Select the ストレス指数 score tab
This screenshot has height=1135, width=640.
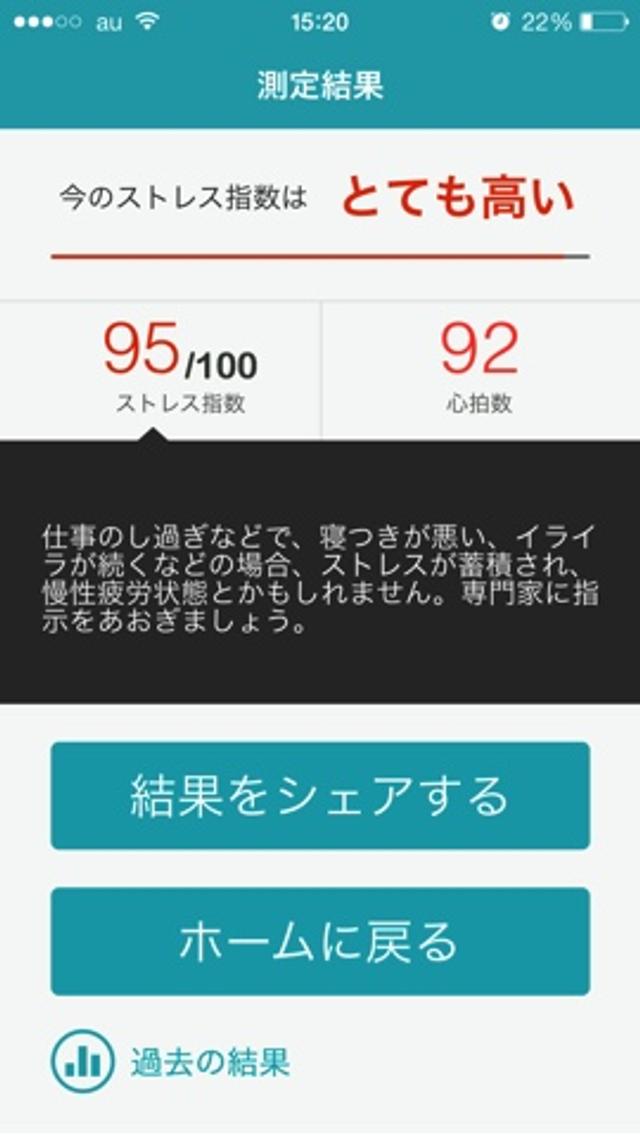coord(180,370)
